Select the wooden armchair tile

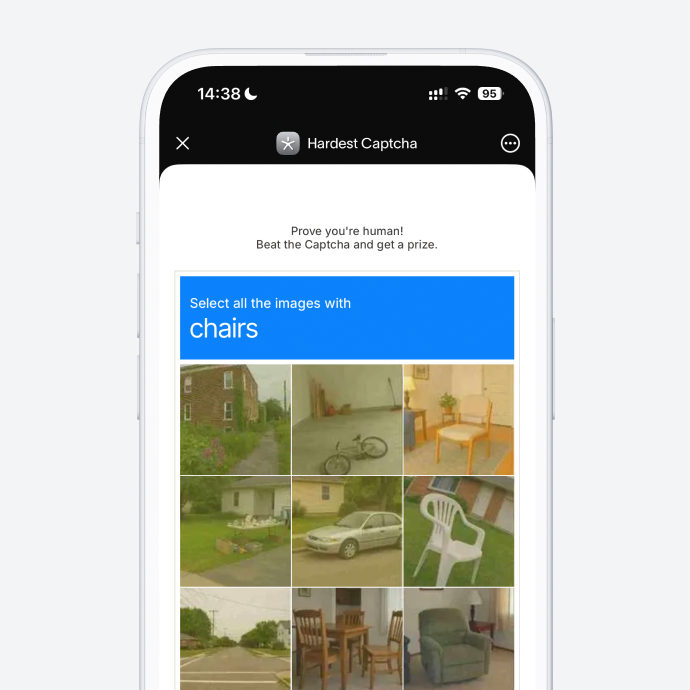(x=458, y=419)
